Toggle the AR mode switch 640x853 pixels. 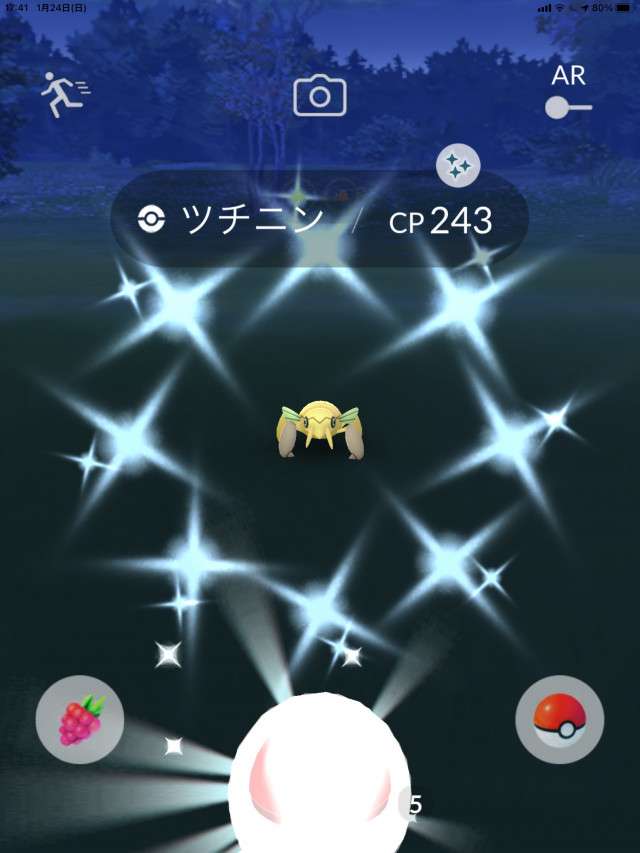click(x=568, y=107)
